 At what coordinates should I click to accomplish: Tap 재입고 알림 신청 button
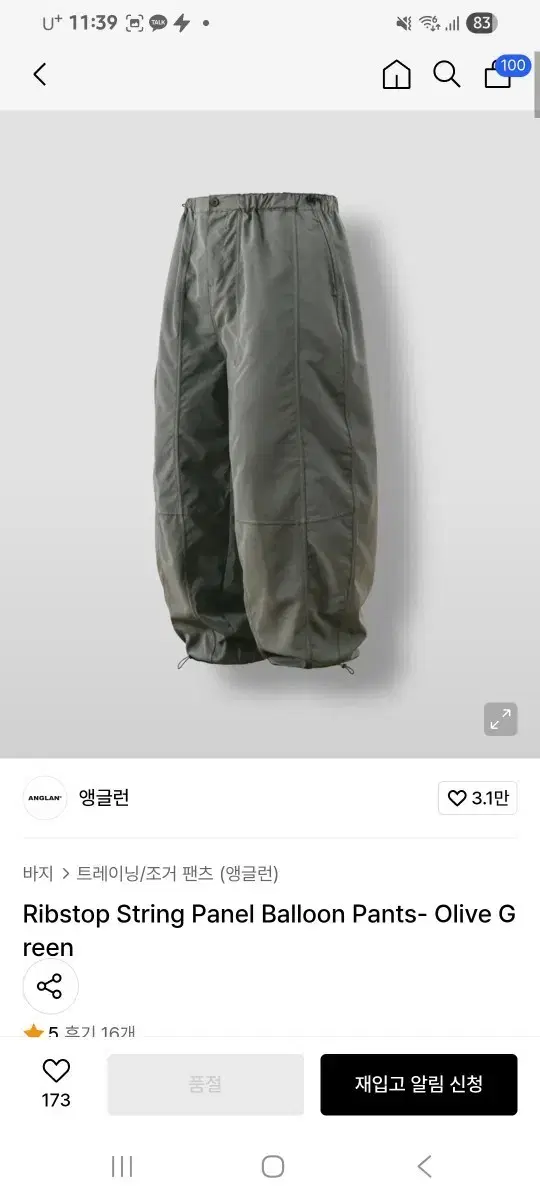(419, 1084)
